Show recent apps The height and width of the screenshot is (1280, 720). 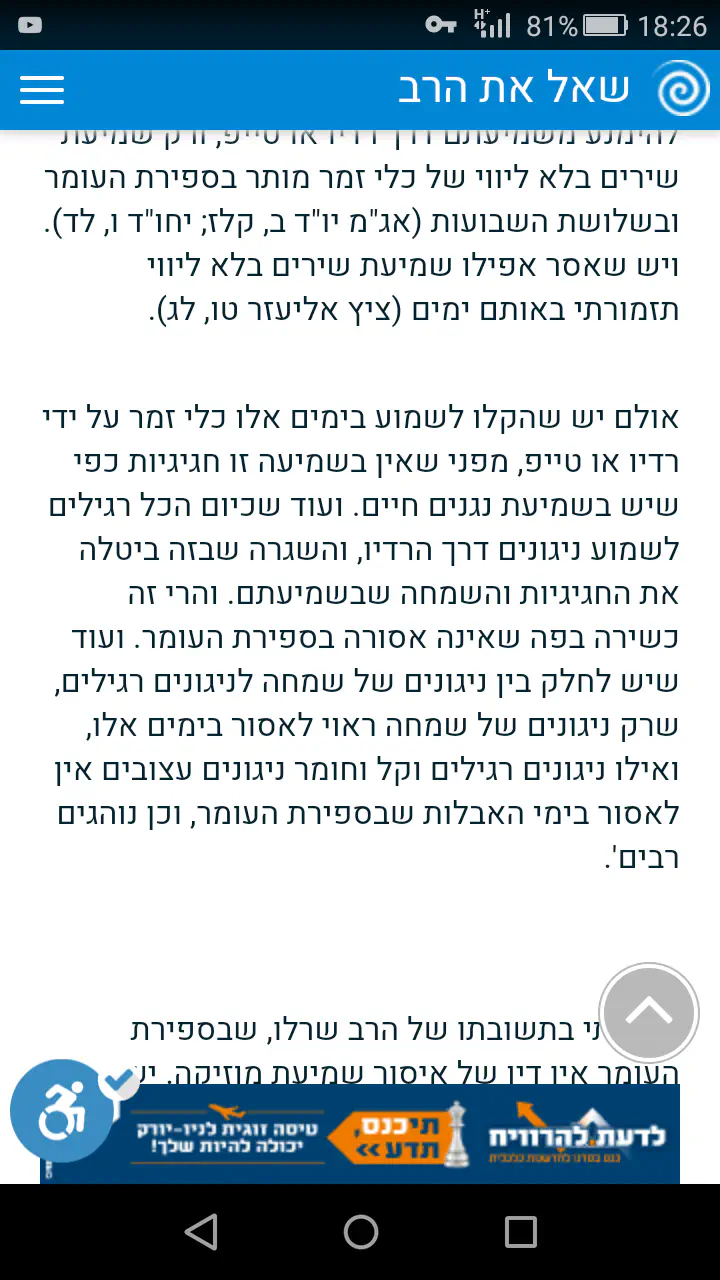tap(520, 1232)
